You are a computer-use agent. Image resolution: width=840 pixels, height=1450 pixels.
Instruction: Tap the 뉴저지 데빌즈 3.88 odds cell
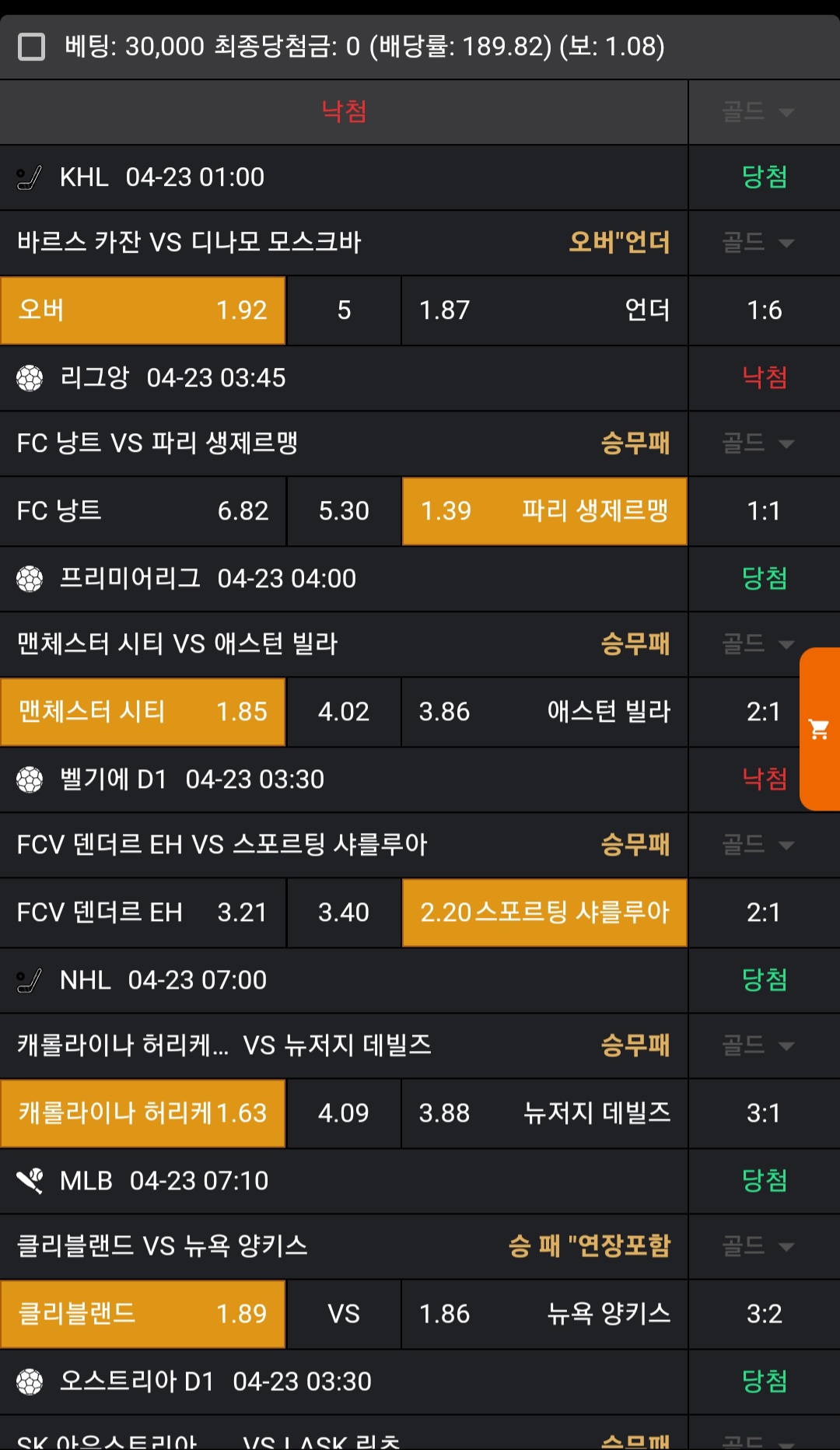[544, 1113]
